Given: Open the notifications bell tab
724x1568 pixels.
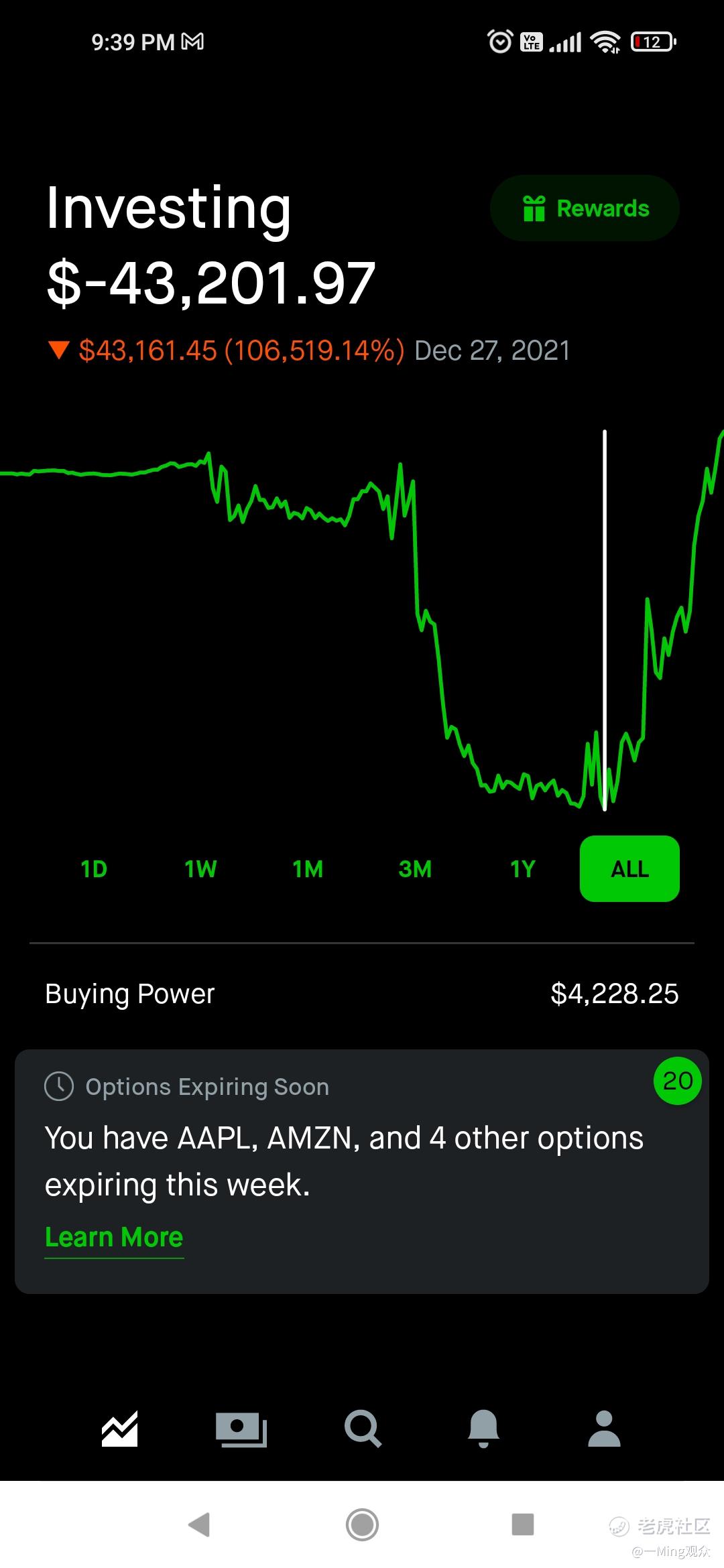Looking at the screenshot, I should tap(483, 1429).
